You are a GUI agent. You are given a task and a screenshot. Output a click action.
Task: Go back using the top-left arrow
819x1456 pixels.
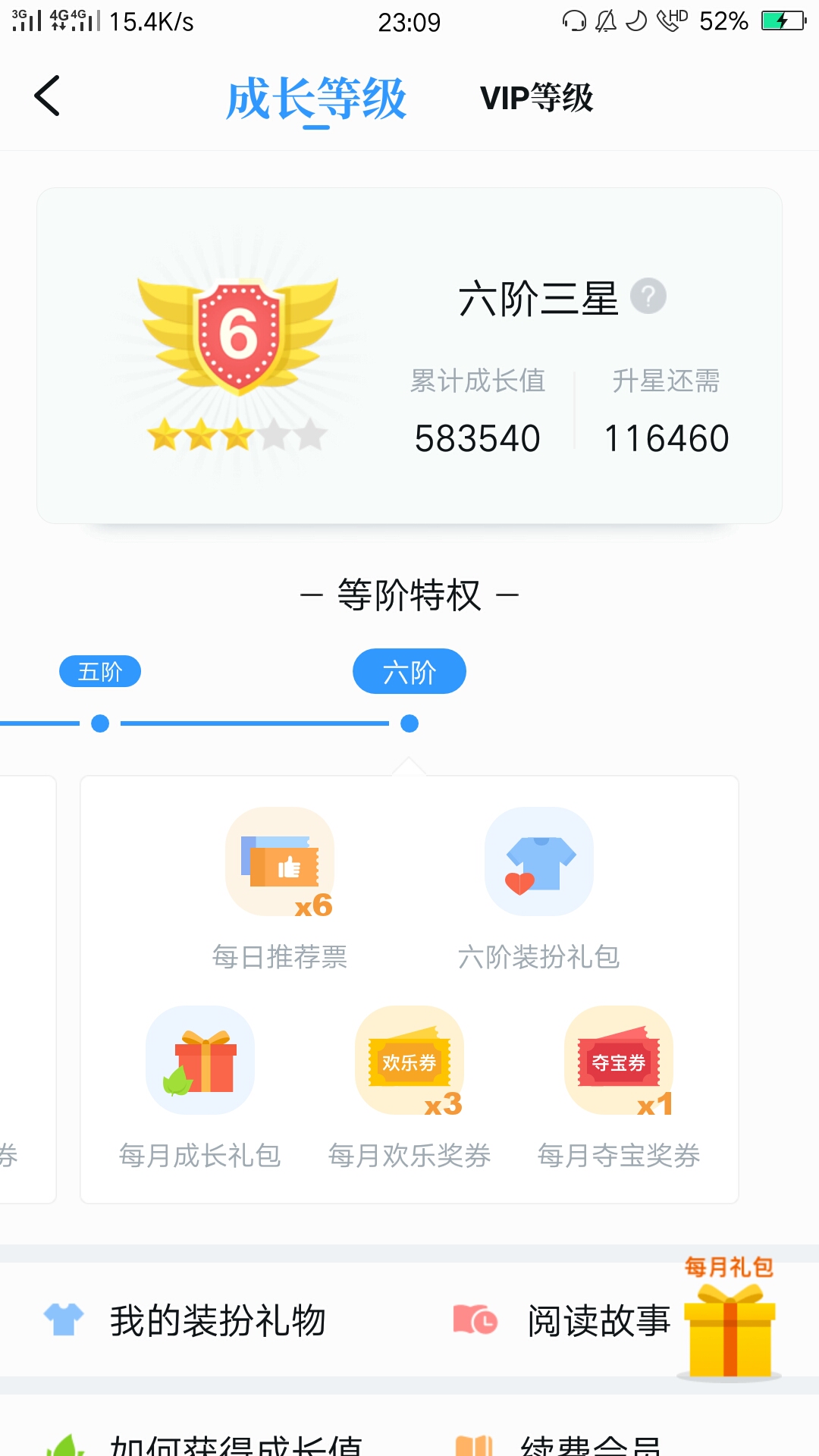(47, 96)
